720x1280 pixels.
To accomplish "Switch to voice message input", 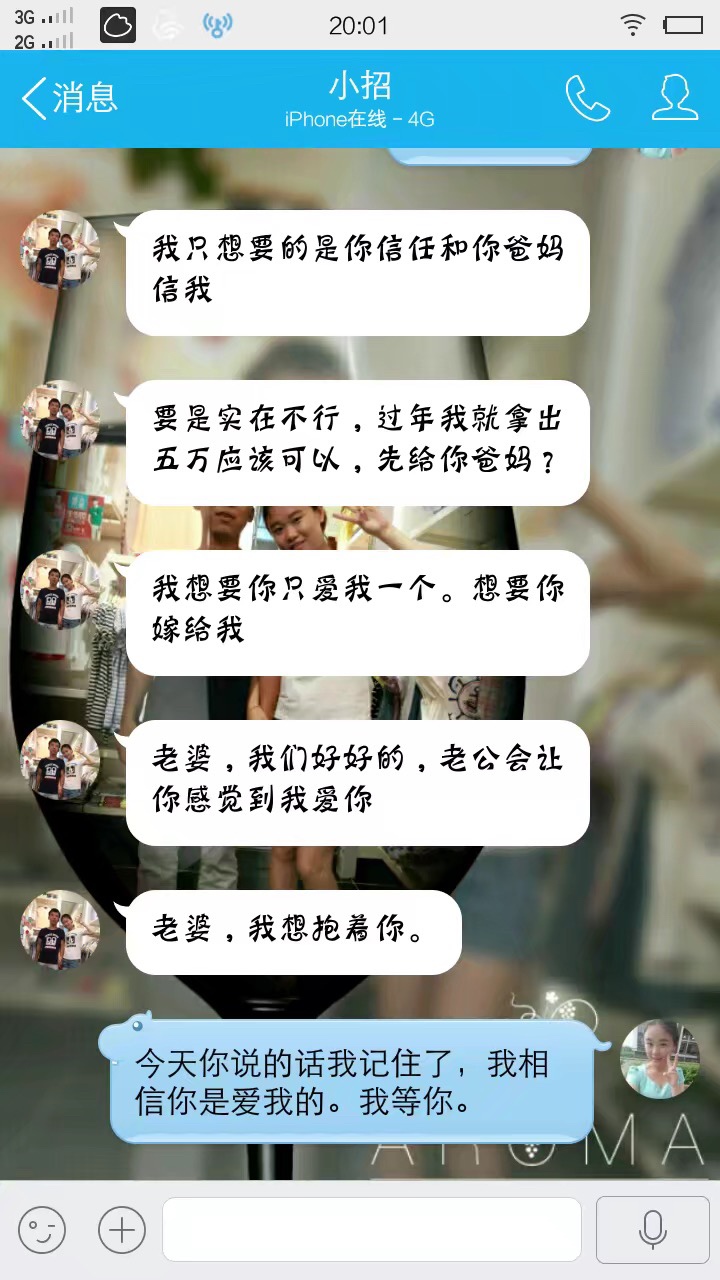I will 652,1229.
